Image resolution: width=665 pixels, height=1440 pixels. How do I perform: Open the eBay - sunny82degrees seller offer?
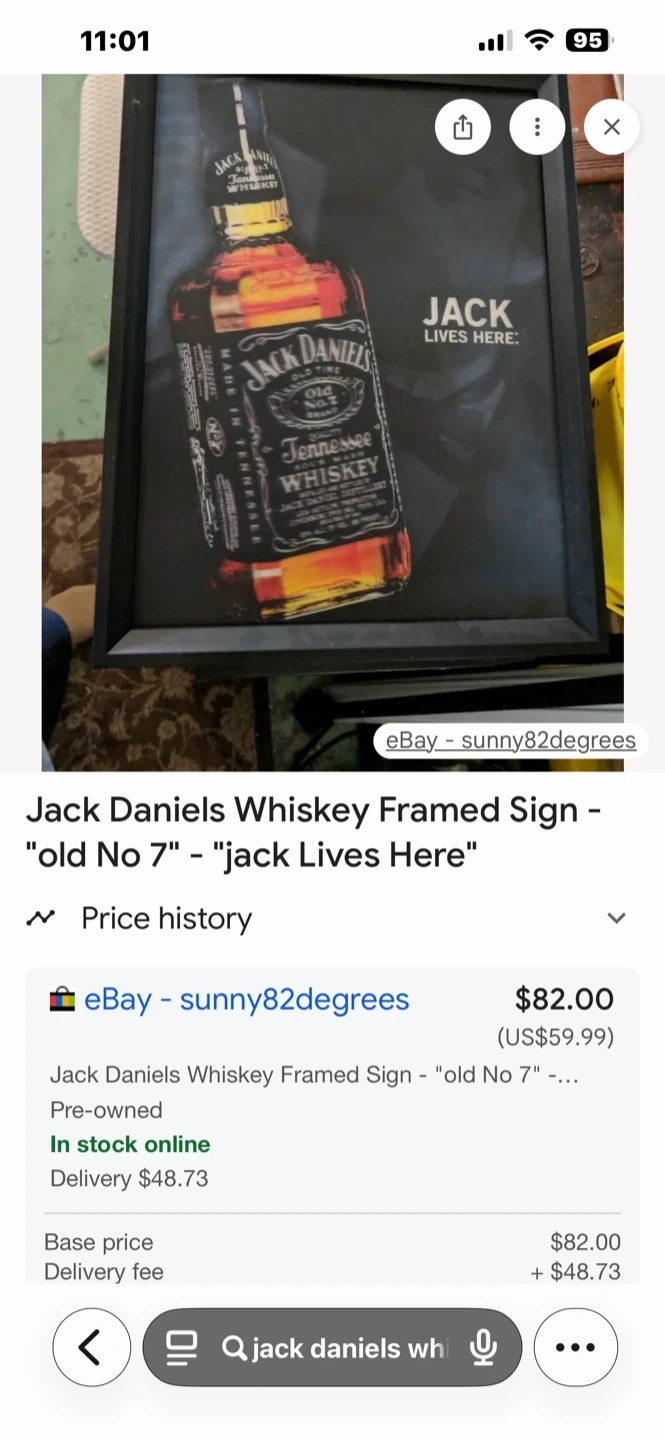click(x=246, y=999)
